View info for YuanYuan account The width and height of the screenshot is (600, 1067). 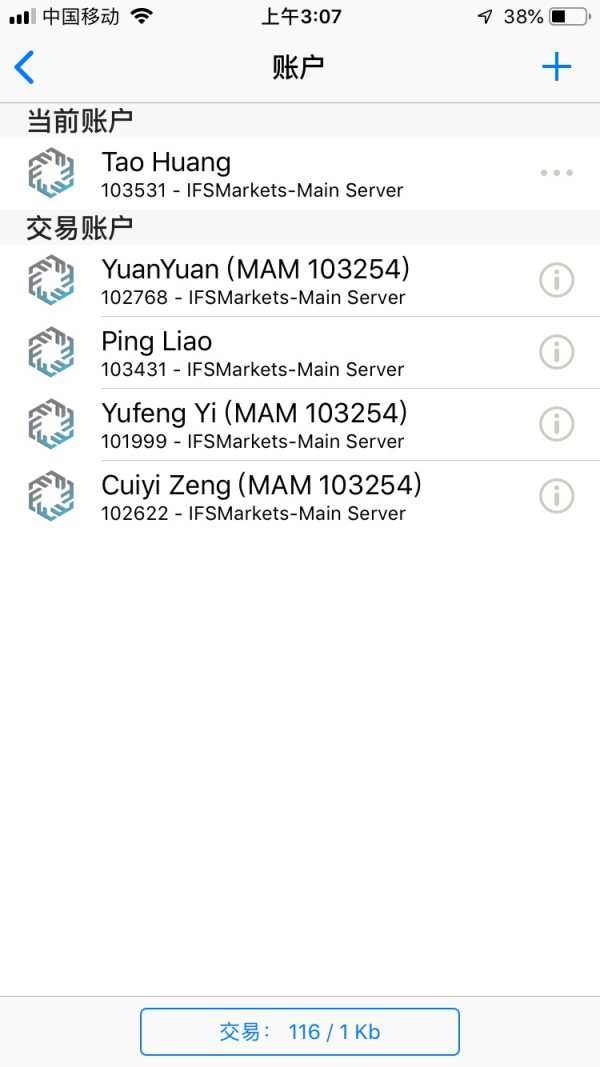(556, 280)
